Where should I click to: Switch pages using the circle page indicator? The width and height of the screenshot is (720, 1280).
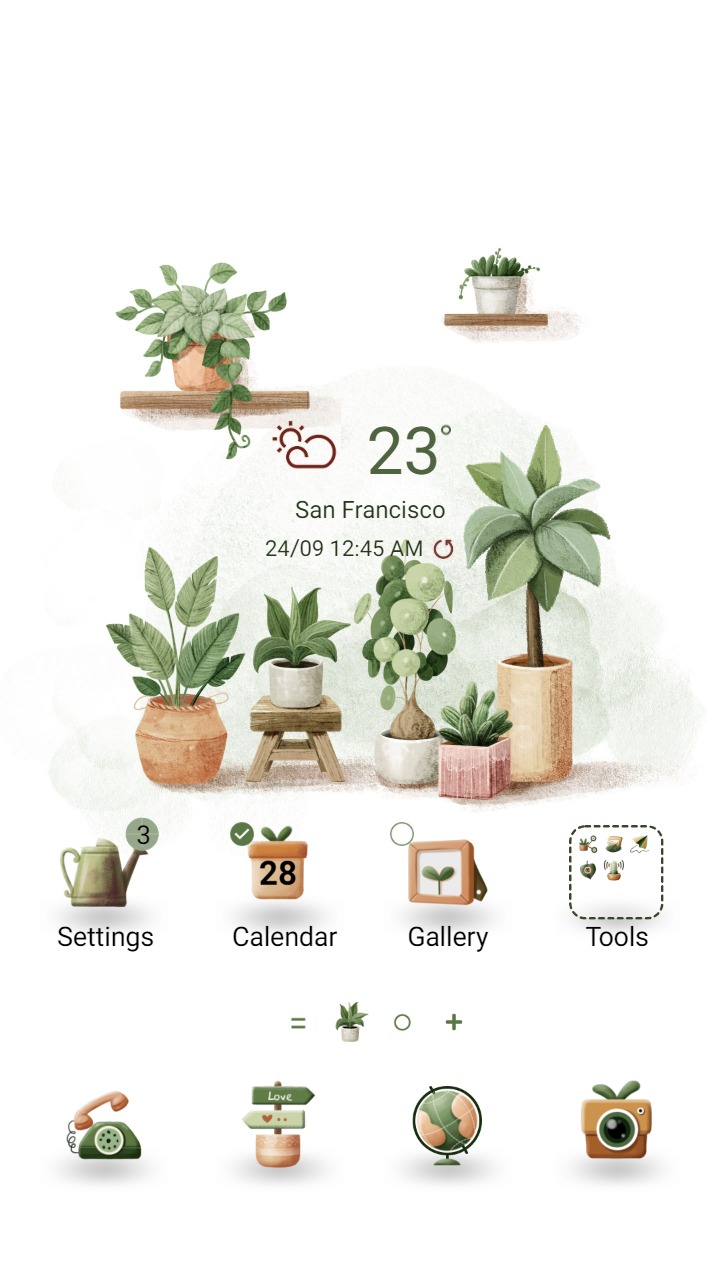pos(401,1022)
